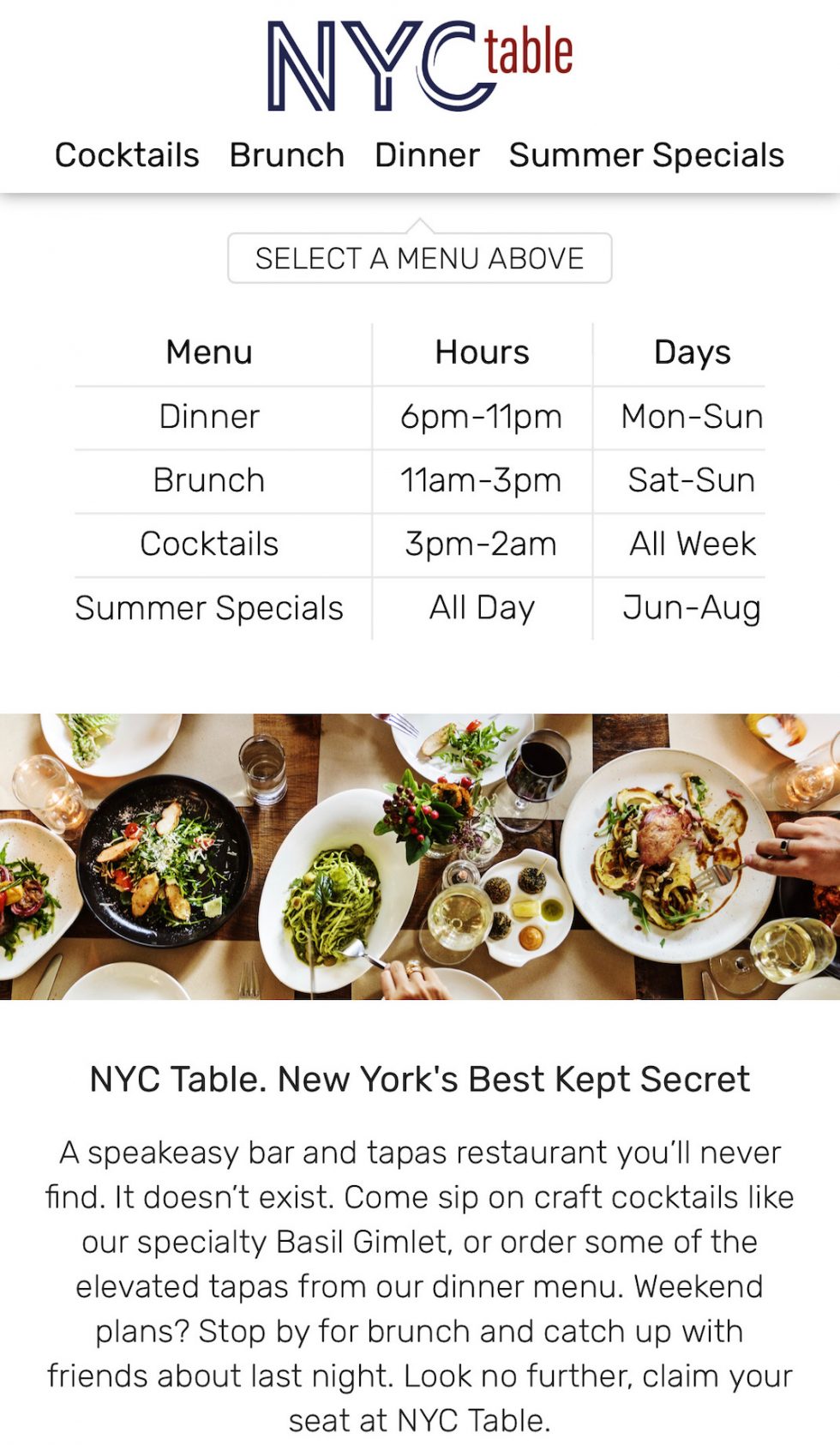
Task: Select the Dinner menu
Action: [x=427, y=155]
